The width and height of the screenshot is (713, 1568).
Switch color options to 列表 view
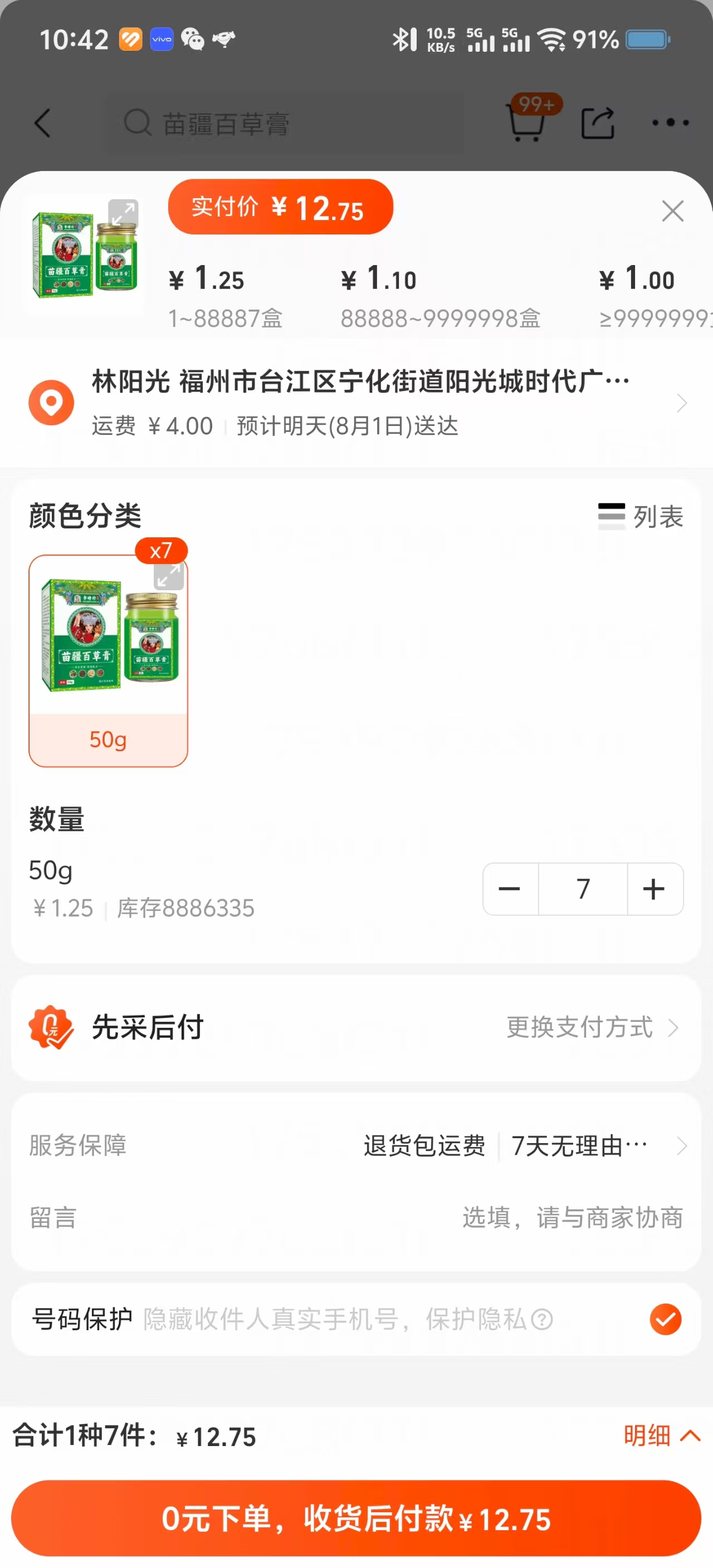click(641, 517)
